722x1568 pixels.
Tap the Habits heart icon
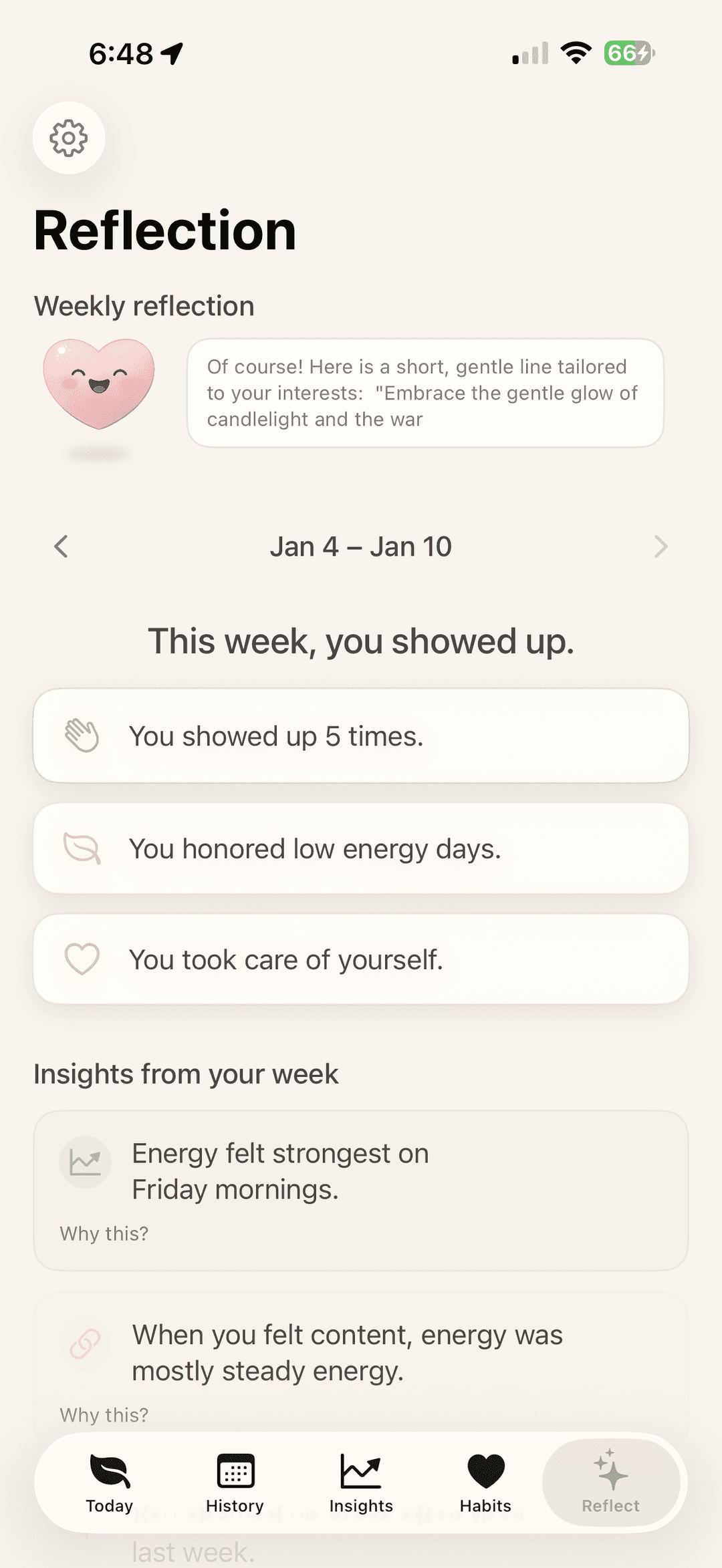click(x=486, y=1471)
